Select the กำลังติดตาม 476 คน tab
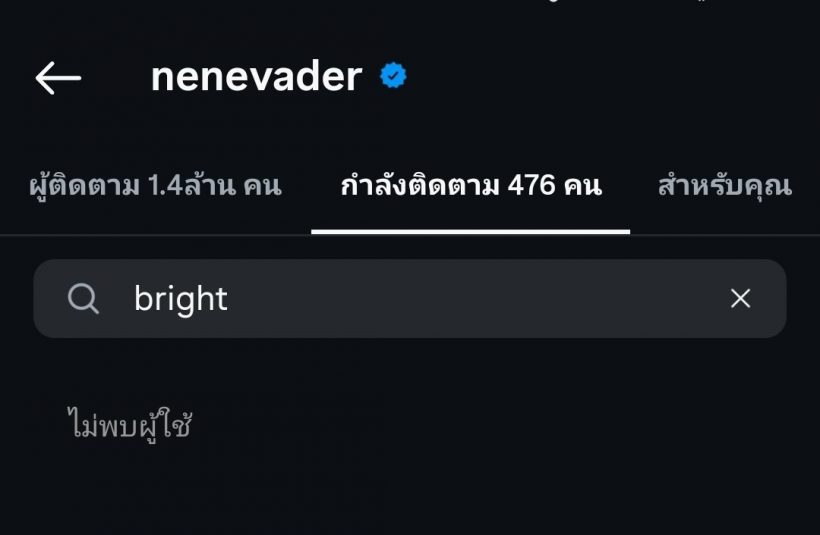Screen dimensions: 820x535 [471, 186]
